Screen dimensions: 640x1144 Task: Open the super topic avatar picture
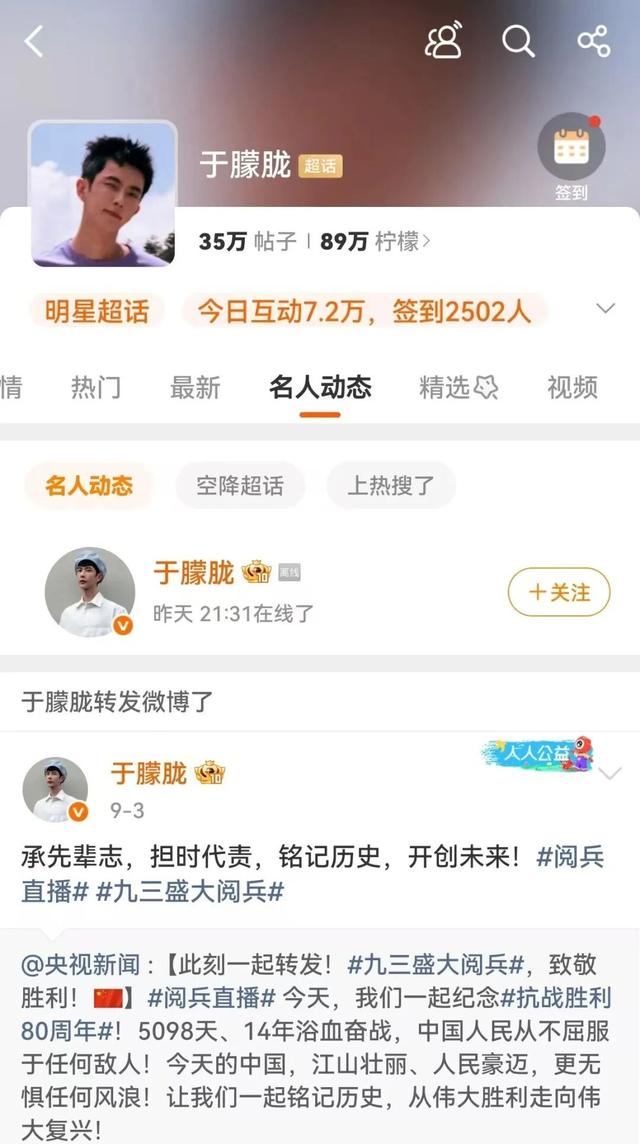point(104,194)
